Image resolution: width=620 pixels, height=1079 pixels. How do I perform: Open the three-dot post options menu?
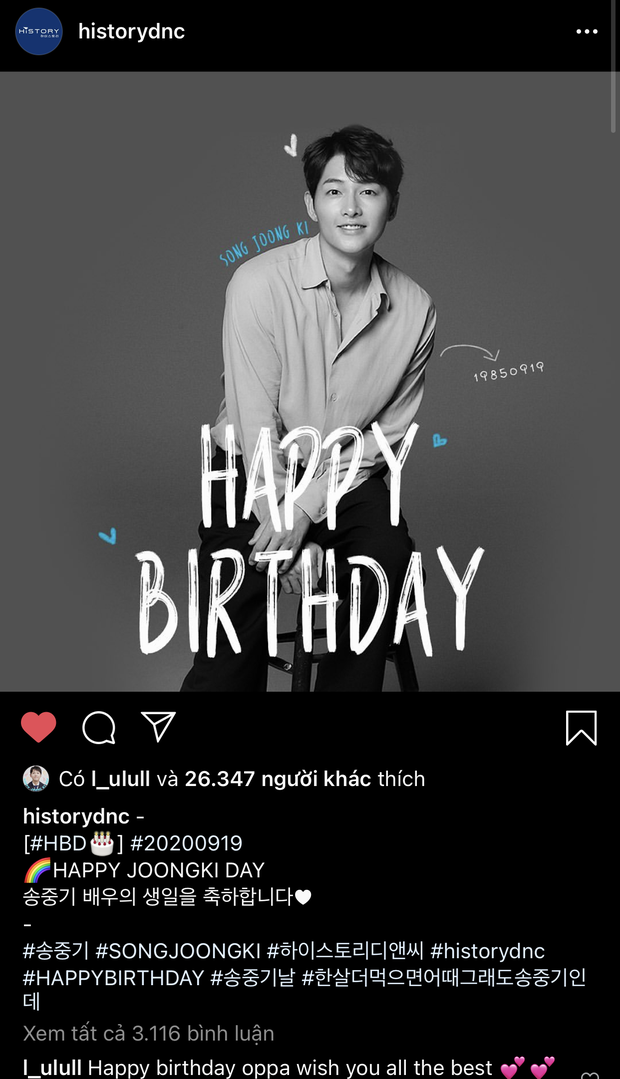[587, 32]
